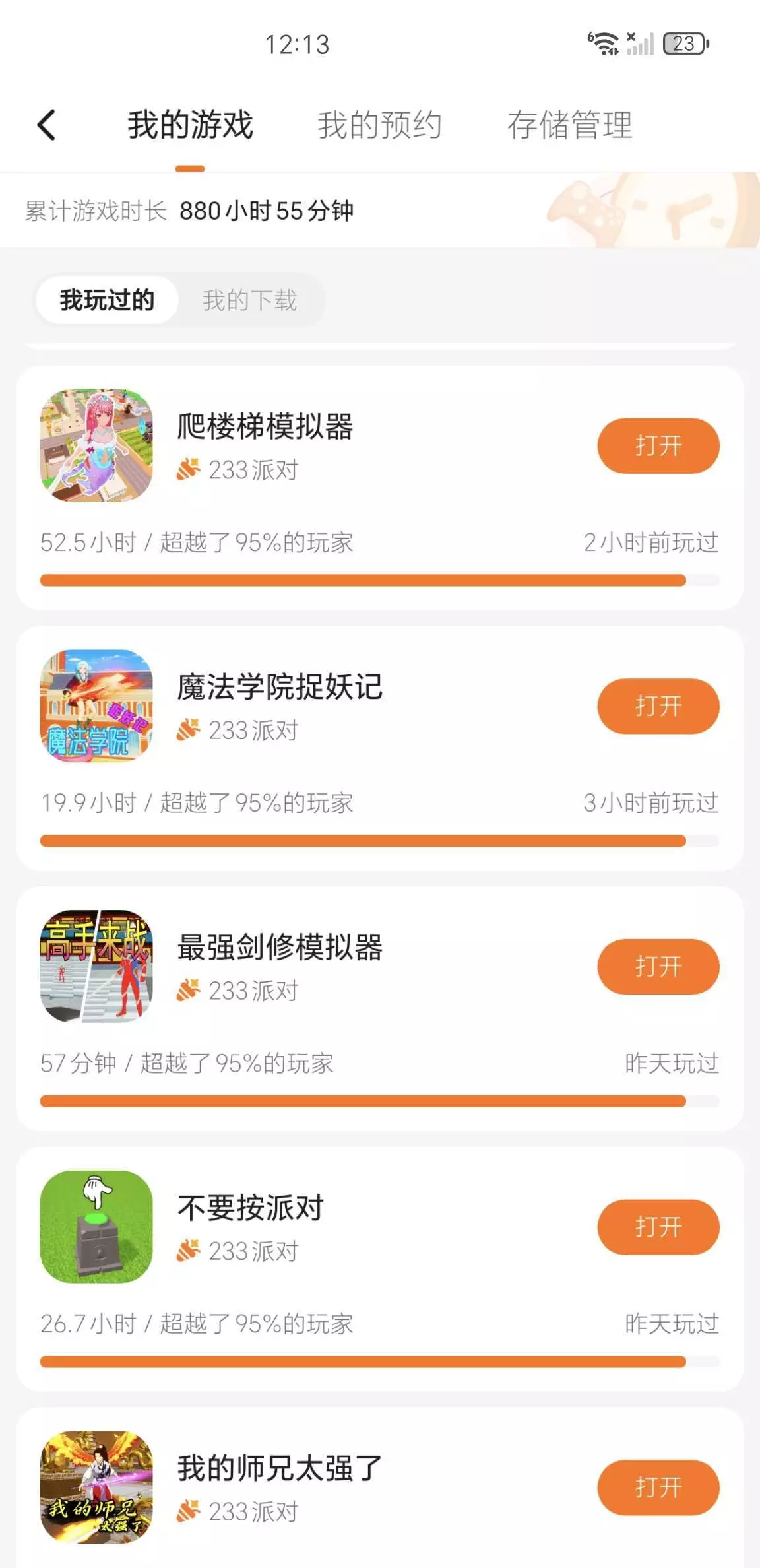View details of 最强剑修模拟器 card

279,948
